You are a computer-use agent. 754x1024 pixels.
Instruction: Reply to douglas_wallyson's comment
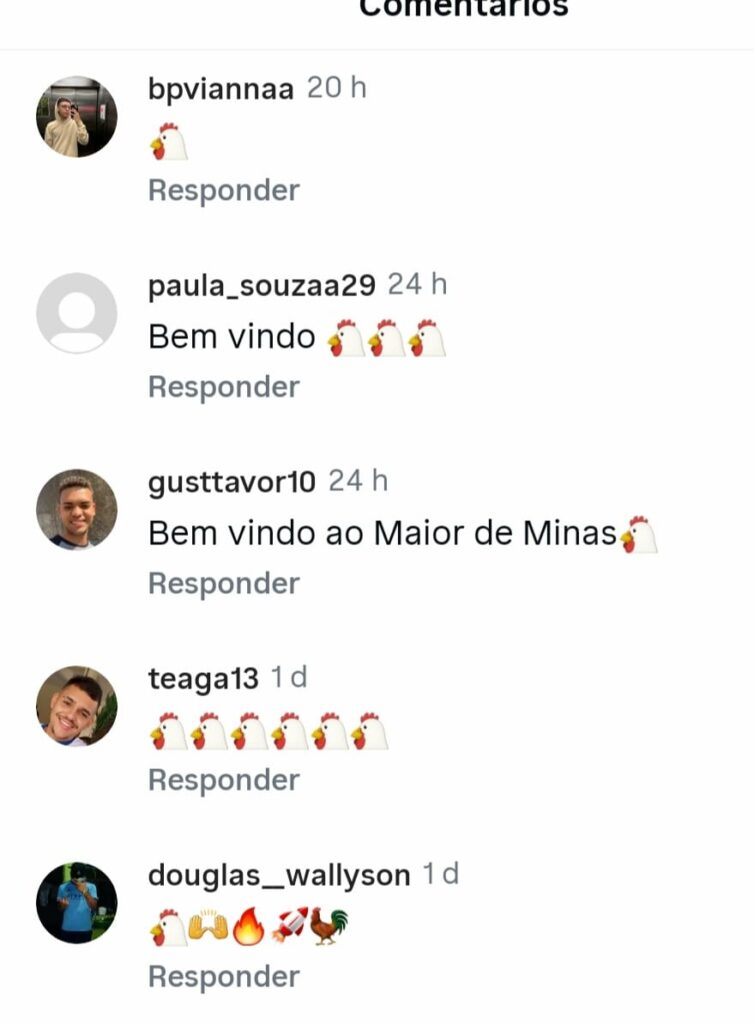pyautogui.click(x=223, y=977)
